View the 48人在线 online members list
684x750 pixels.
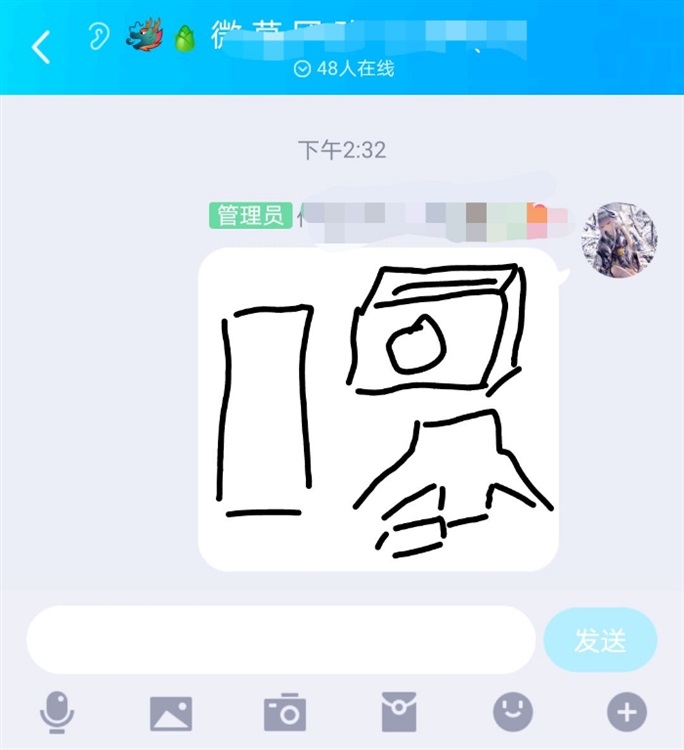[x=345, y=69]
